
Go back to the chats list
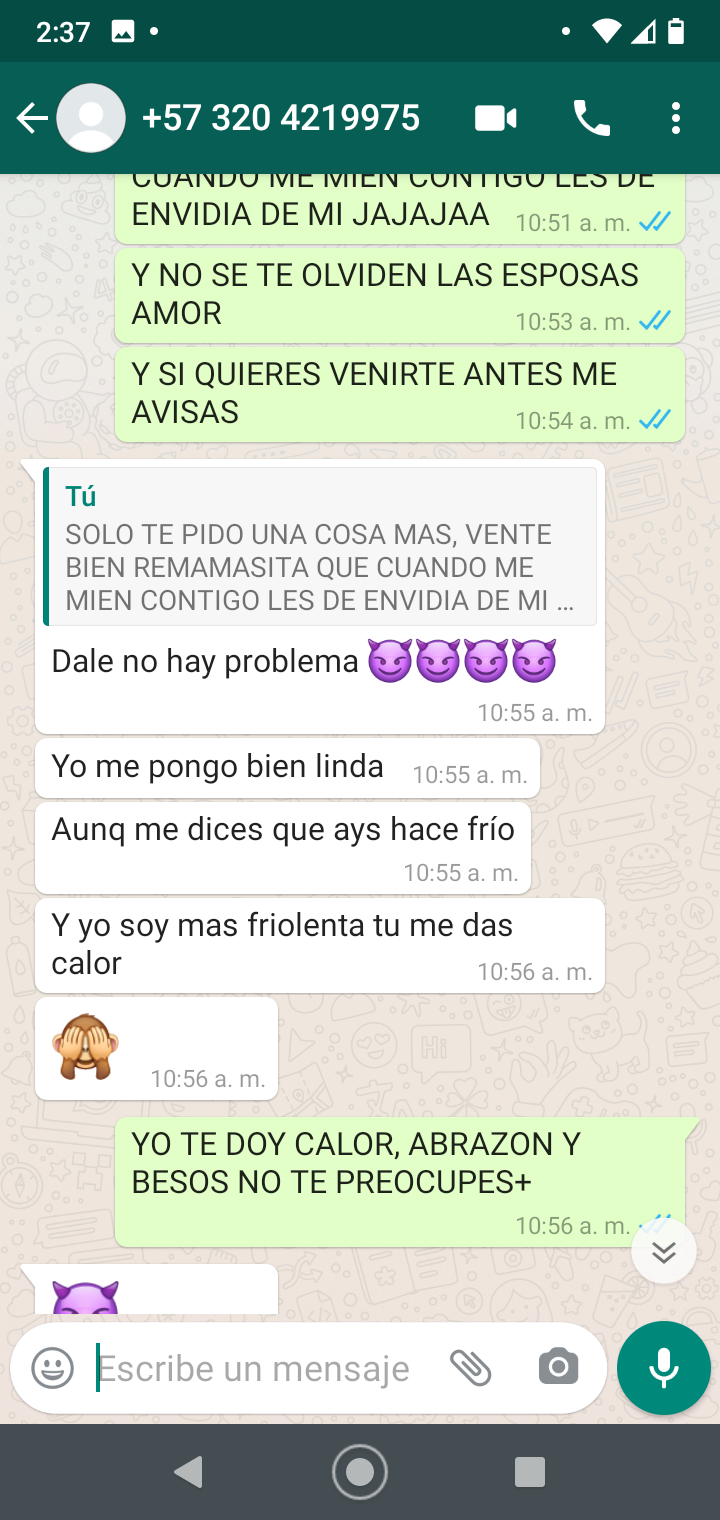point(32,119)
